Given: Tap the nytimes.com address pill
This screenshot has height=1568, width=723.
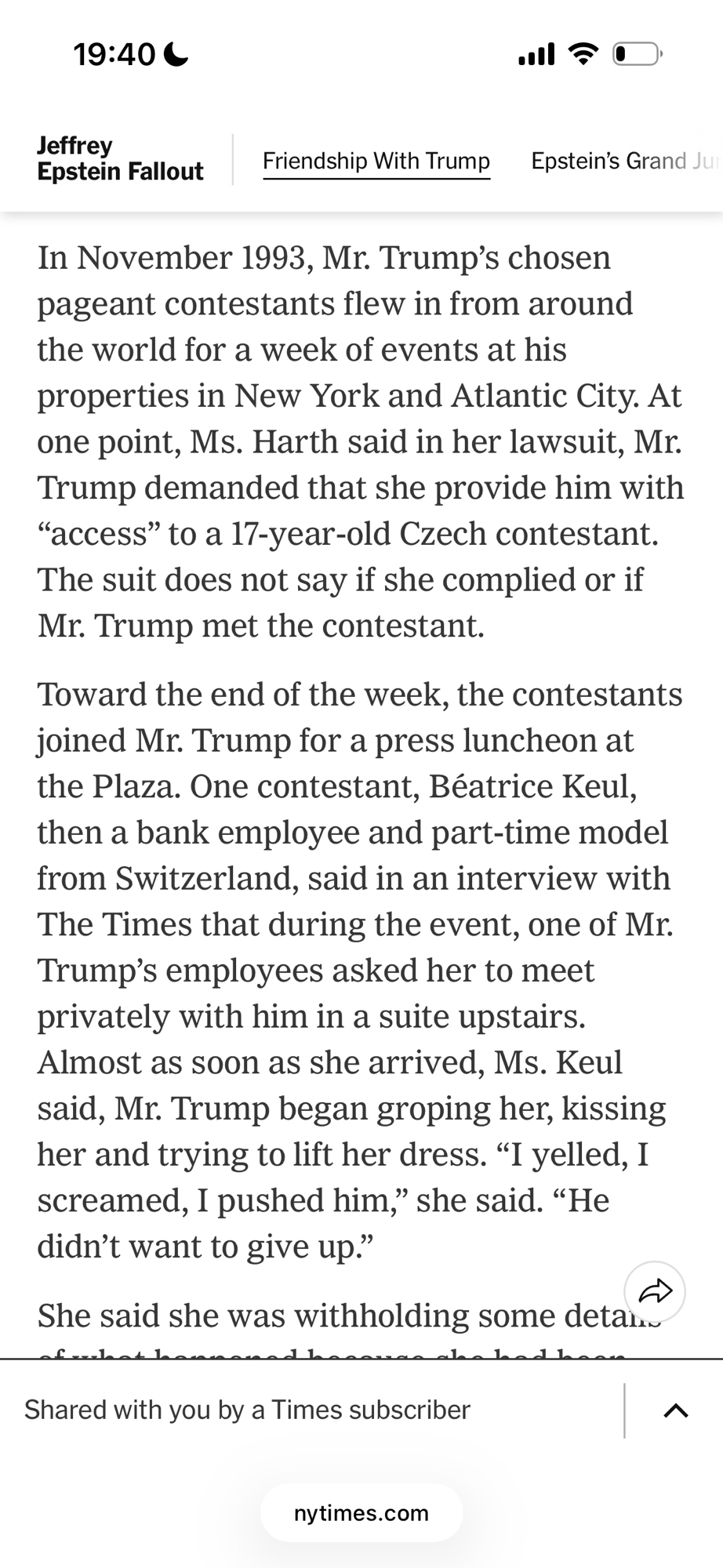Looking at the screenshot, I should pos(361,1513).
